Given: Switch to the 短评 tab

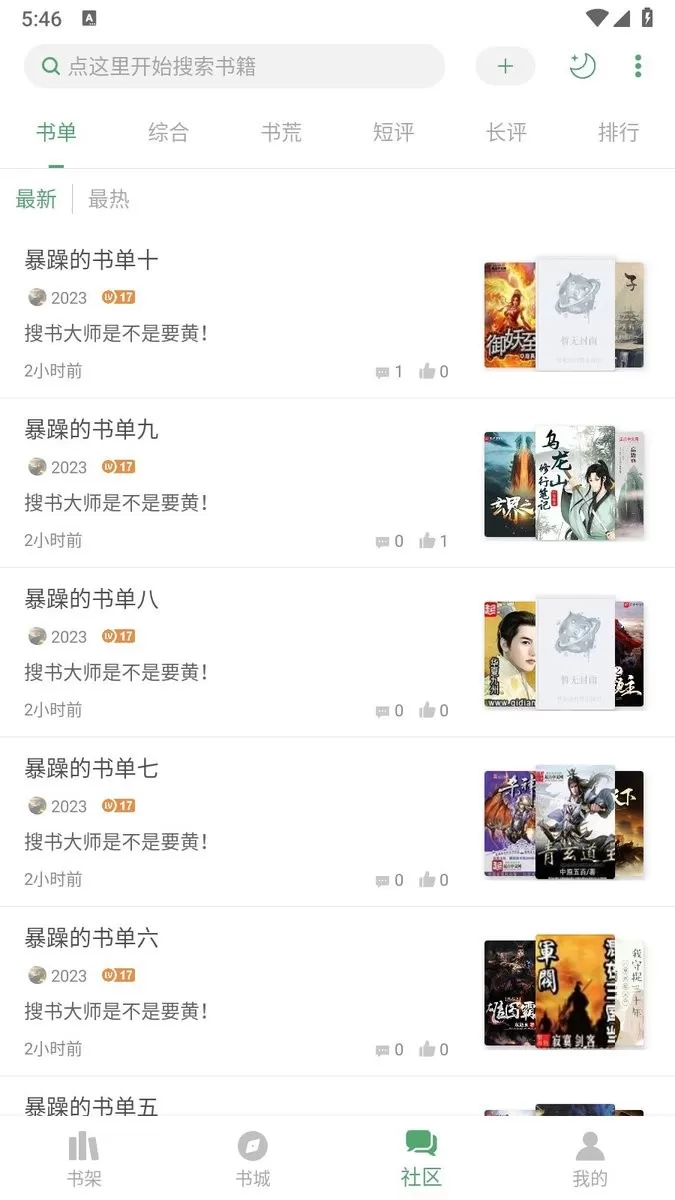Looking at the screenshot, I should coord(393,132).
